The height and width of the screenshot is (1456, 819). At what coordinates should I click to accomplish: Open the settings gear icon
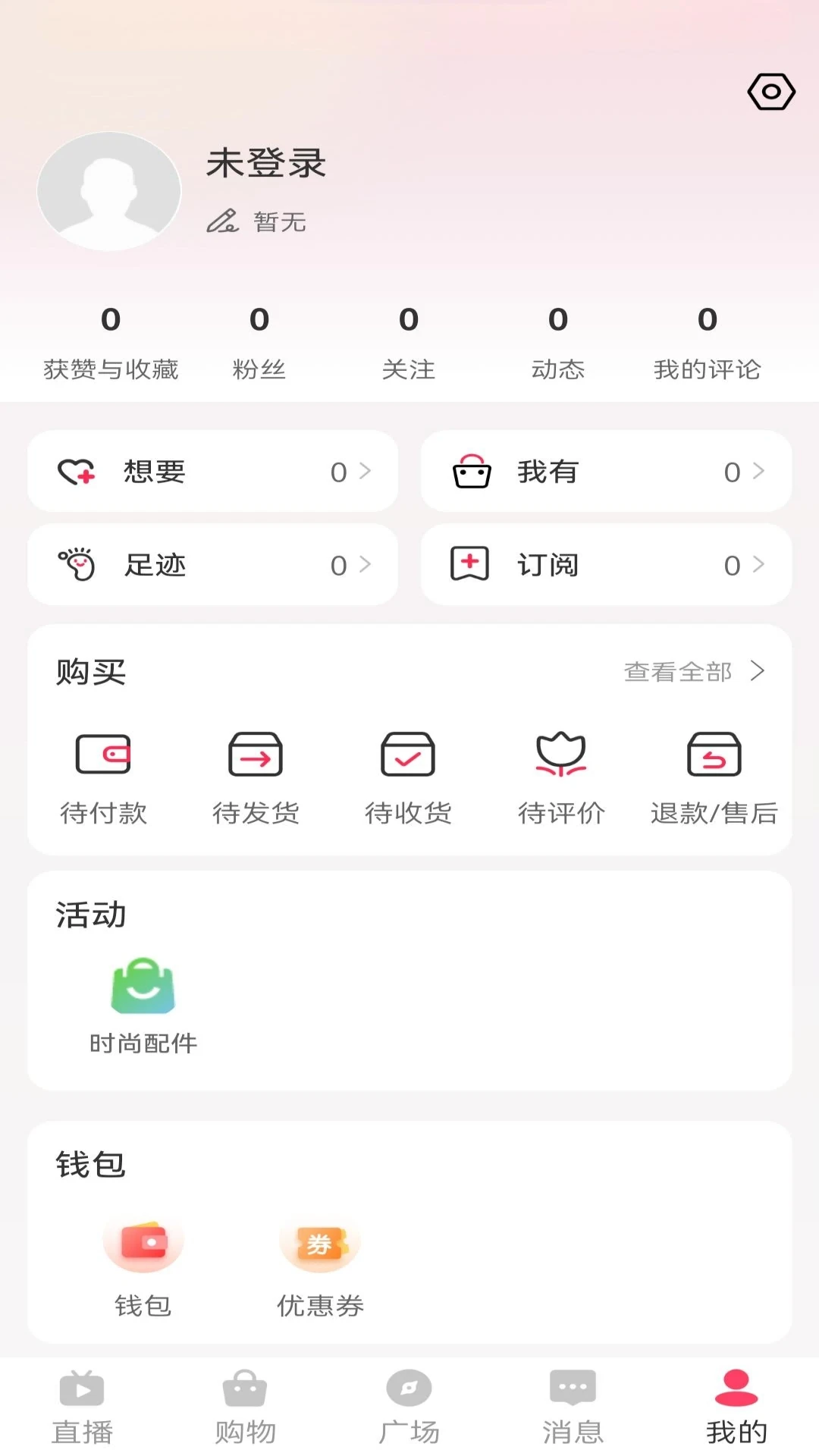(770, 93)
